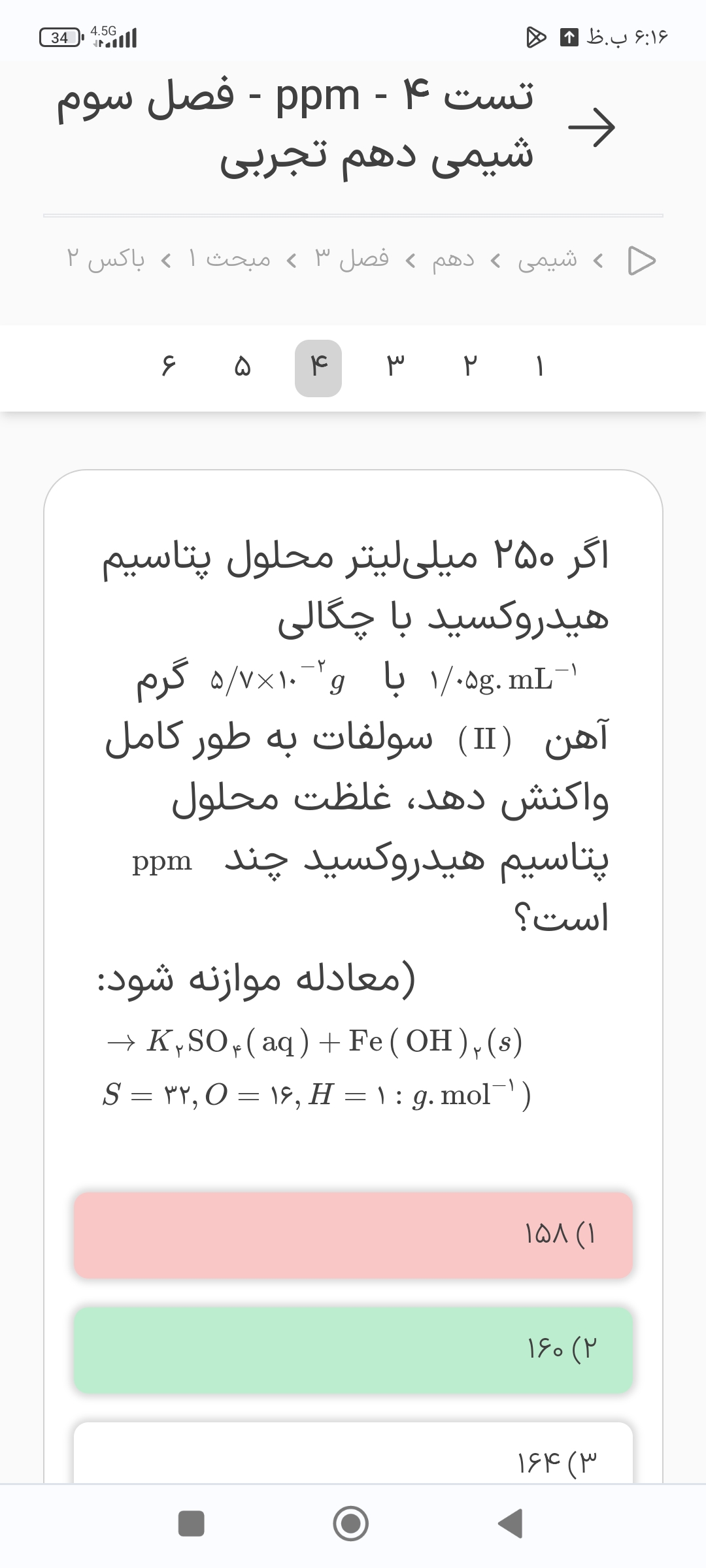Screen dimensions: 706x1568
Task: Open the دهم breadcrumb link
Action: click(x=453, y=259)
